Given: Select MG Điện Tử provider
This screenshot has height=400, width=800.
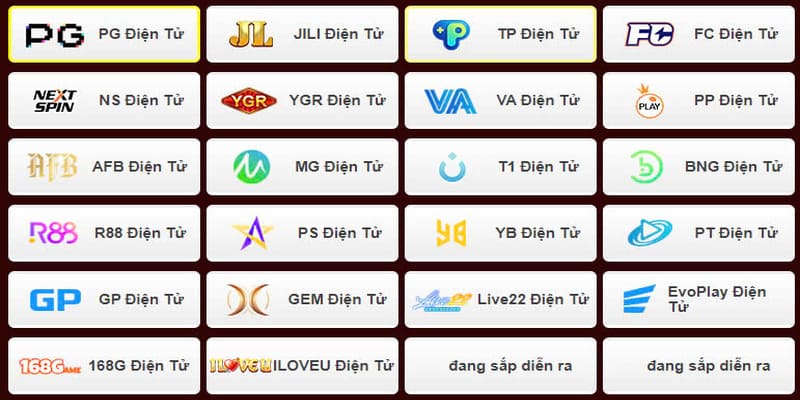Looking at the screenshot, I should [301, 166].
